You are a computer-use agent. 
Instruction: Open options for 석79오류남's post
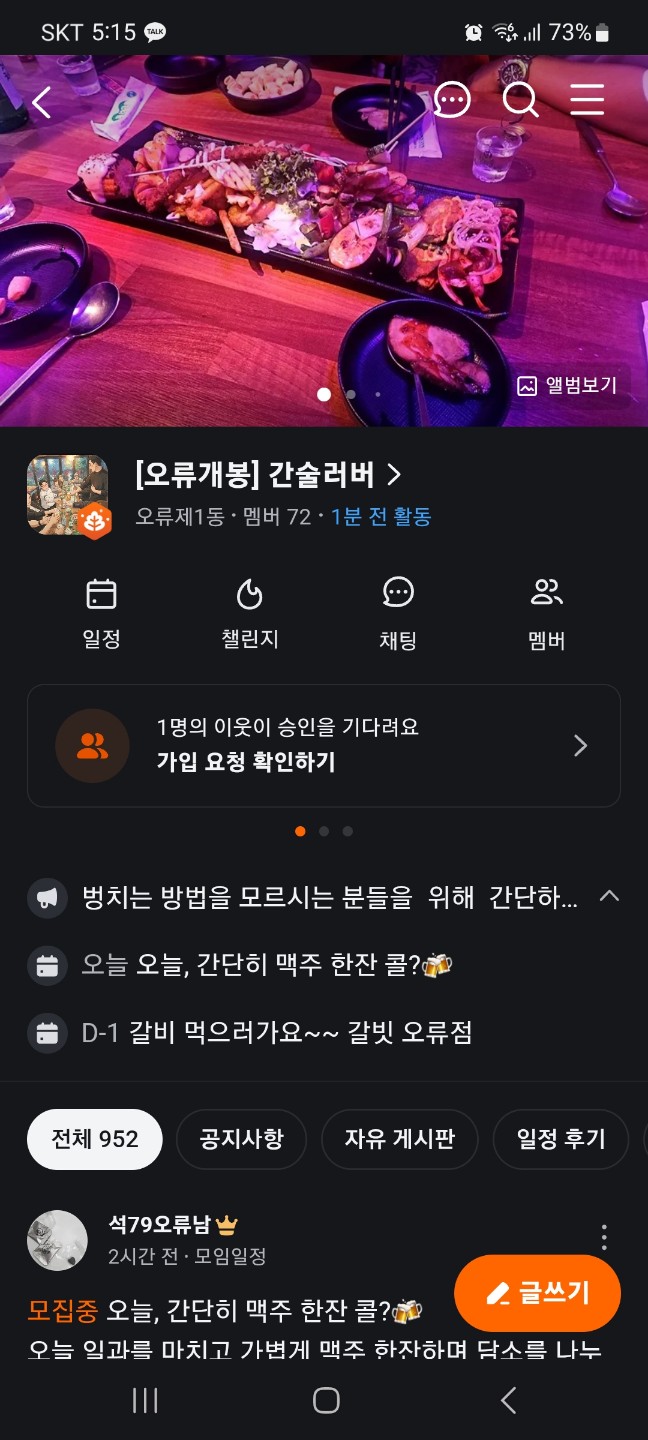tap(604, 1238)
